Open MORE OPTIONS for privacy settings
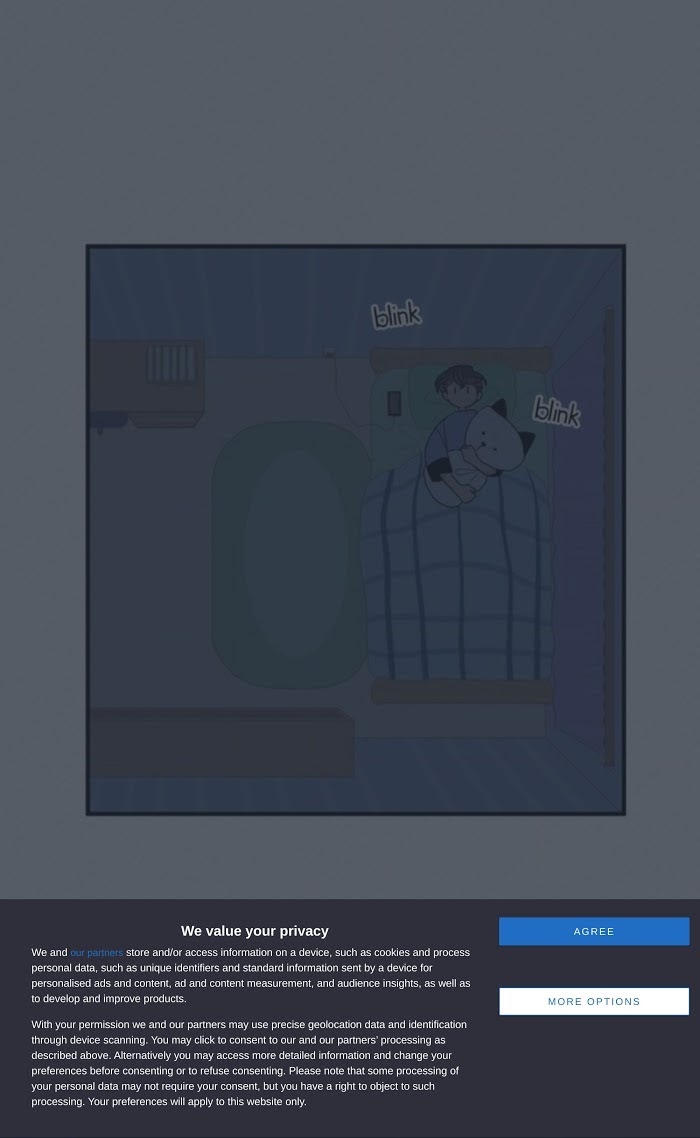The image size is (700, 1138). click(594, 1001)
